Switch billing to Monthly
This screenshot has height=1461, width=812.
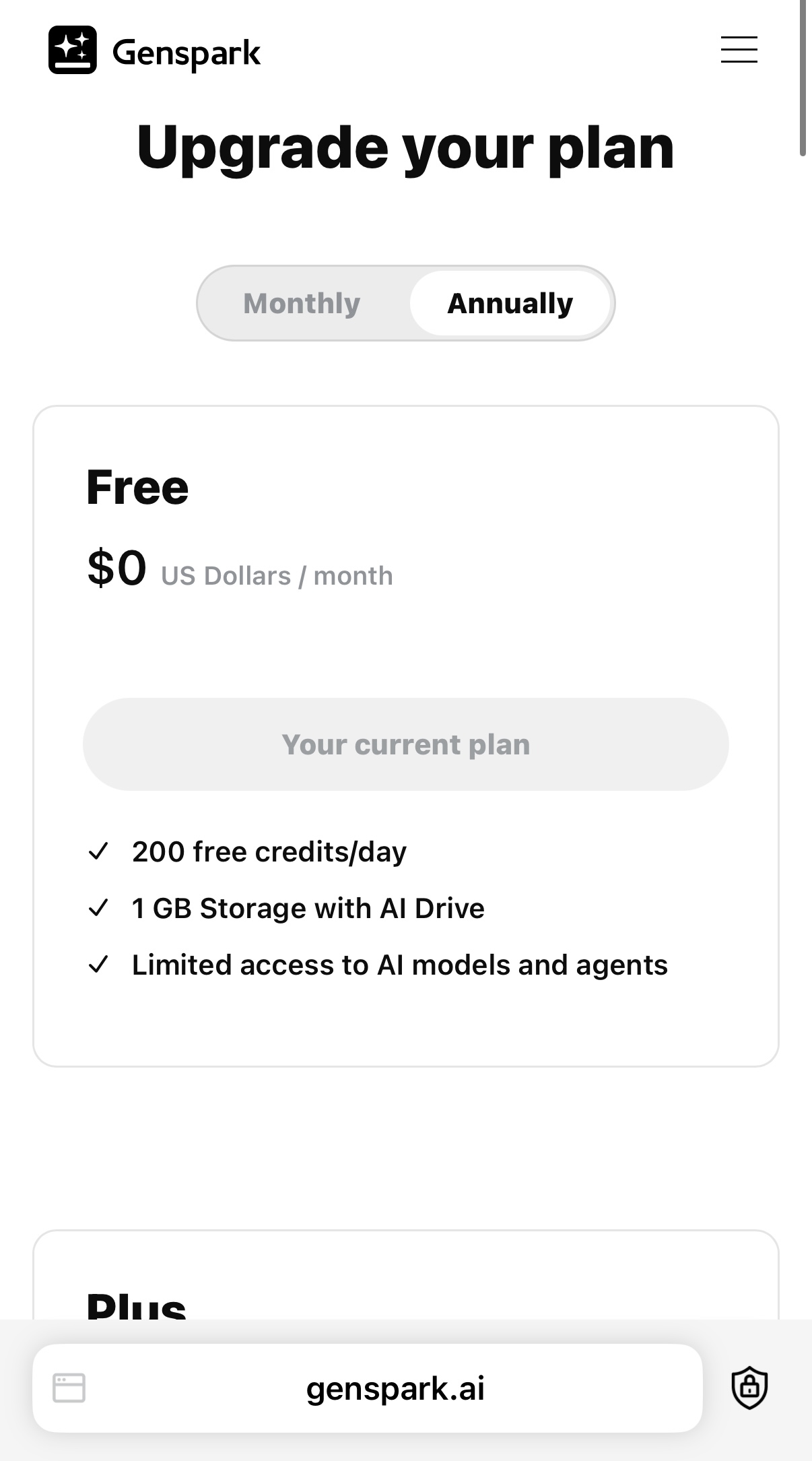click(x=302, y=303)
